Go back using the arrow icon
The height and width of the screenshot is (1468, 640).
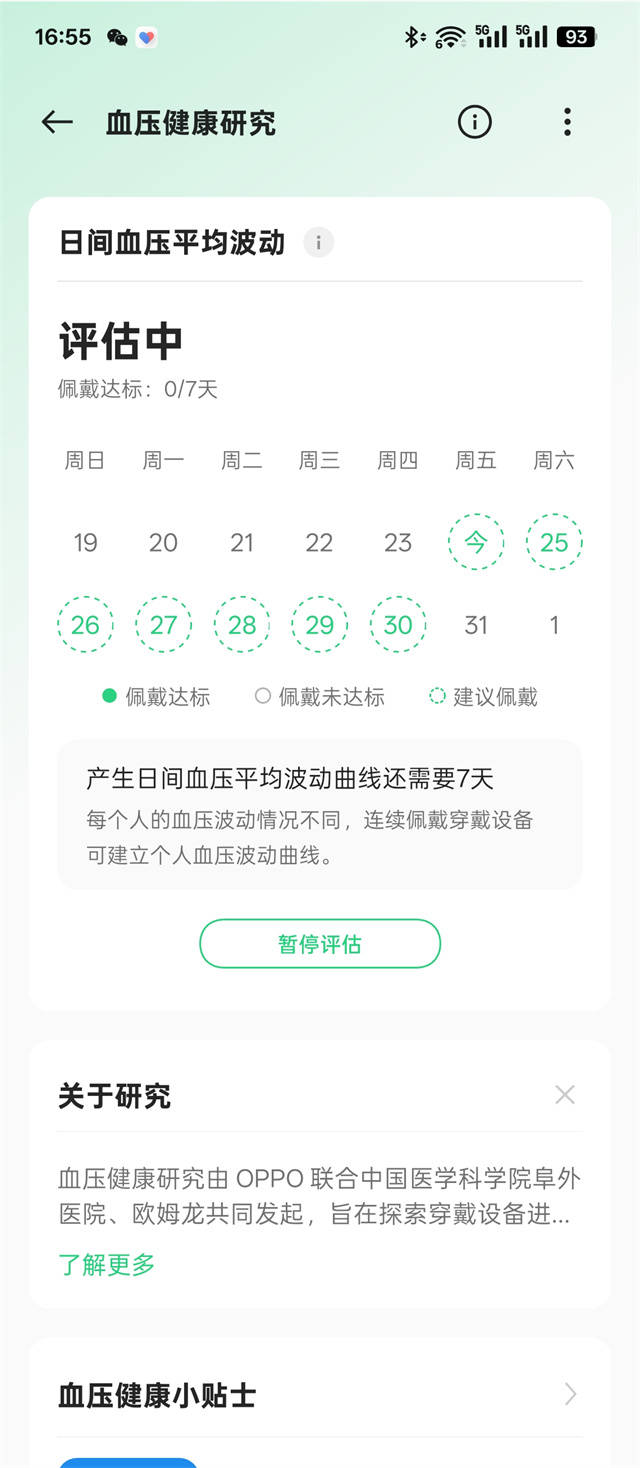(x=58, y=123)
